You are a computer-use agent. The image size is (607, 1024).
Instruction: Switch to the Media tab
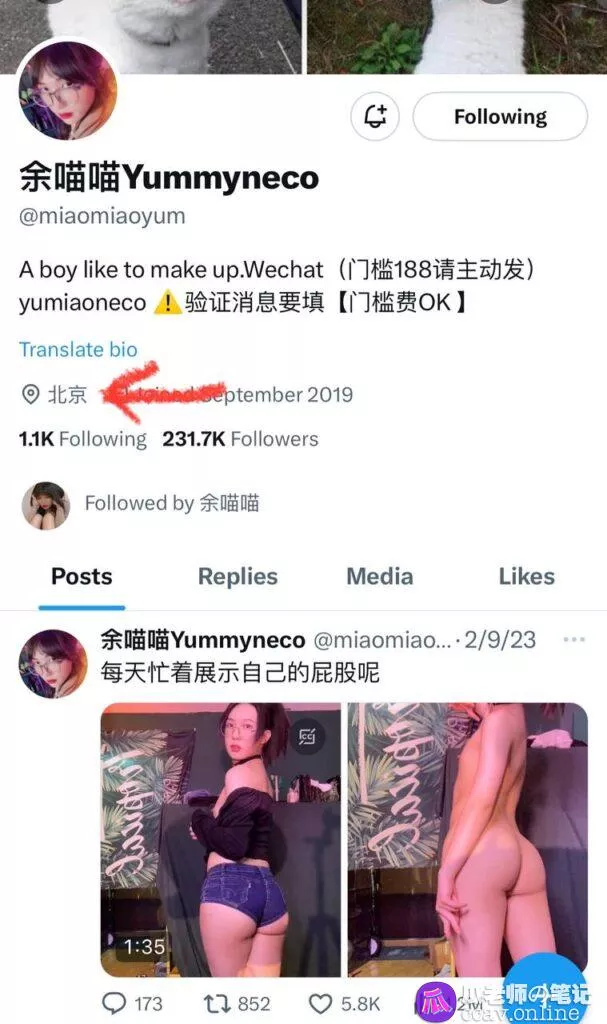[x=379, y=576]
